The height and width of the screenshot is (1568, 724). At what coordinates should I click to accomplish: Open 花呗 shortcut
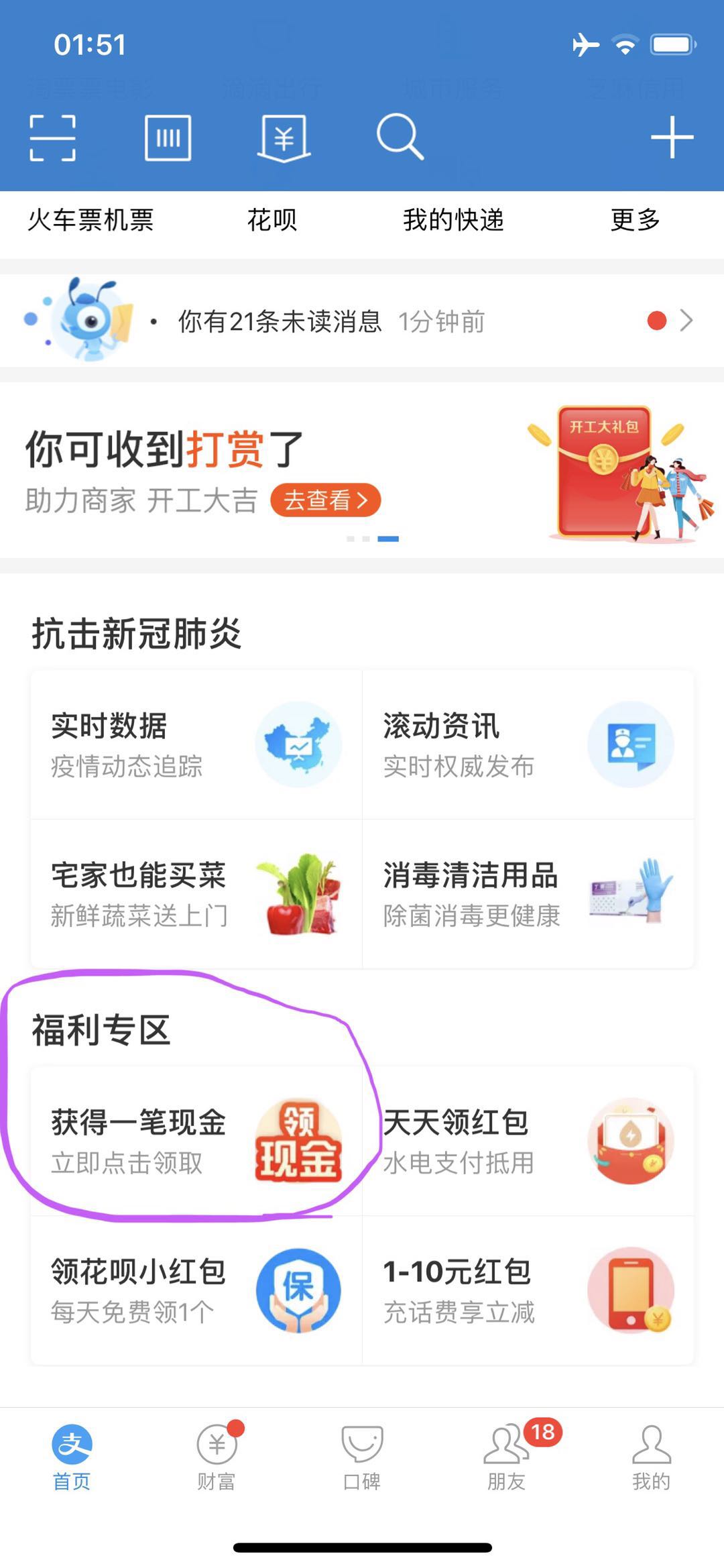(x=271, y=220)
